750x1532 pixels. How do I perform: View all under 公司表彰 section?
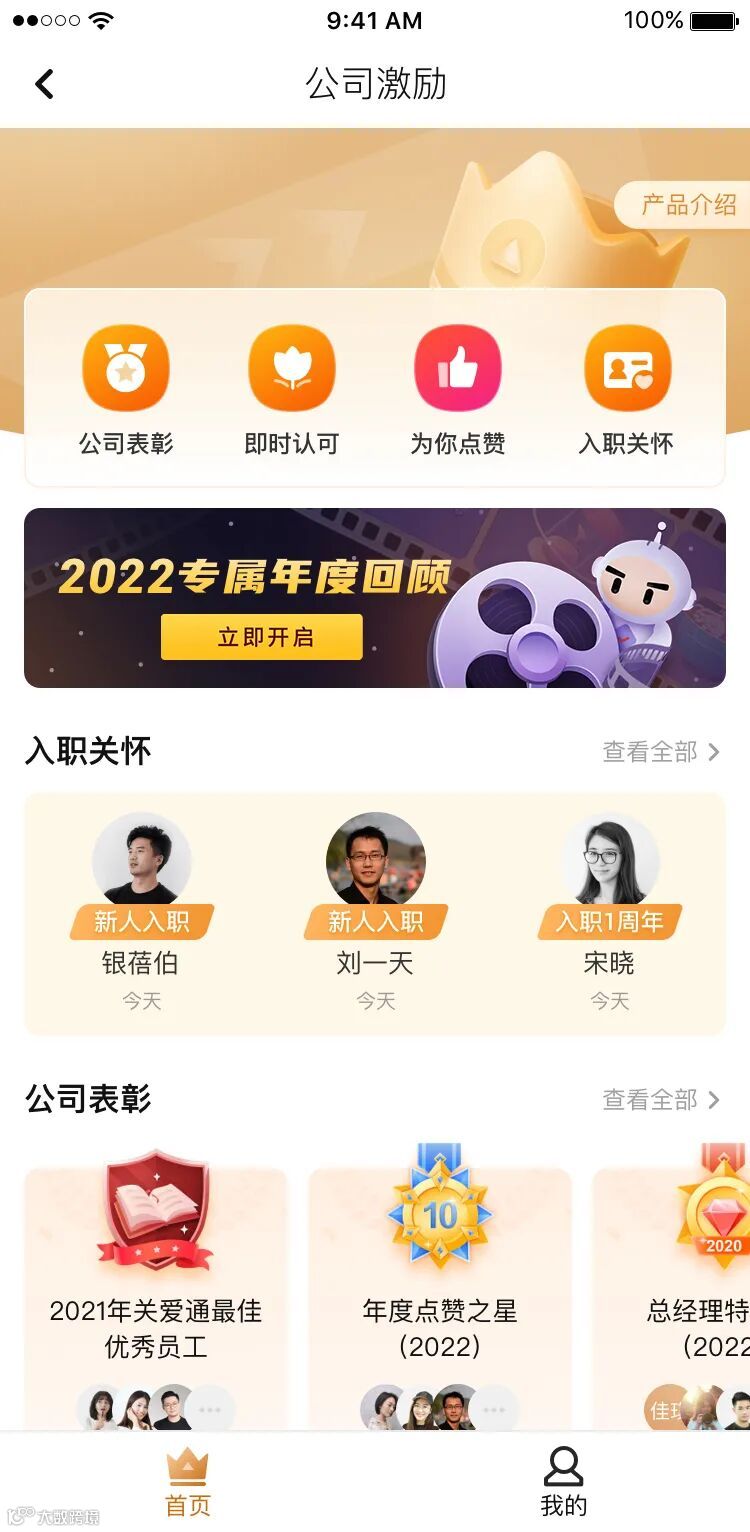click(x=661, y=1100)
